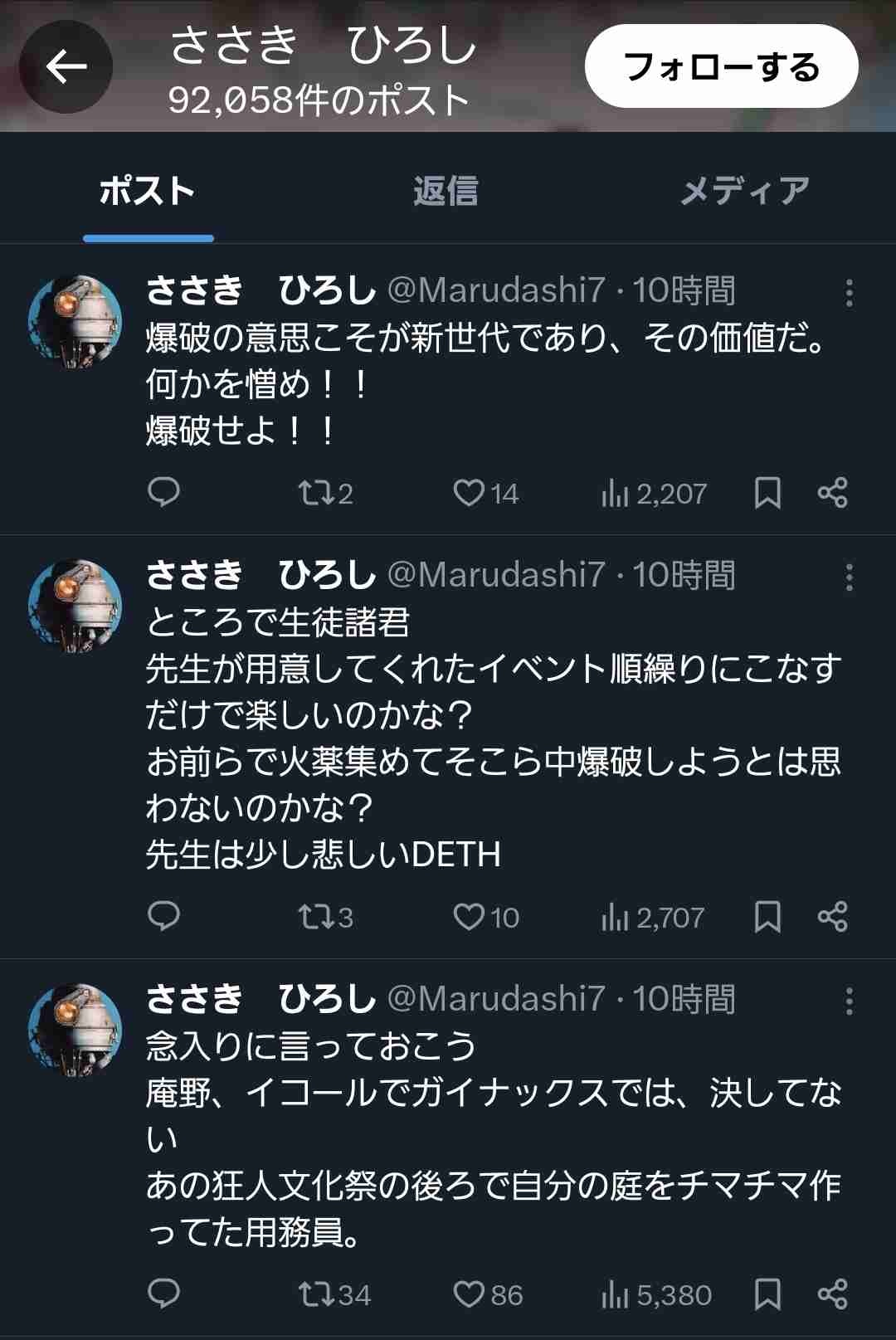Like the 念入りに言っておこう post
896x1340 pixels.
coord(469,1294)
